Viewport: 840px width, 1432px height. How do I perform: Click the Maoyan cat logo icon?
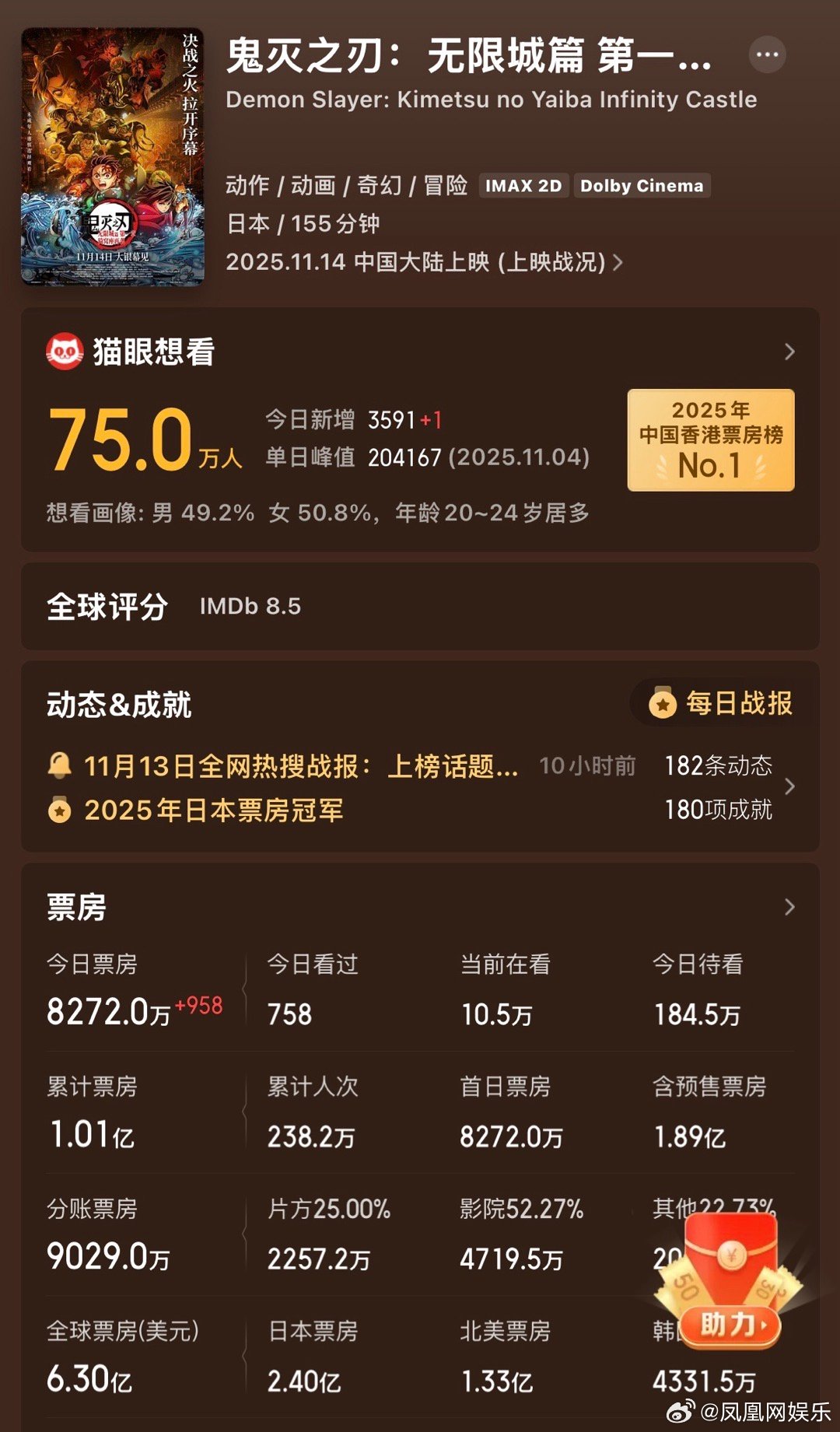[65, 352]
